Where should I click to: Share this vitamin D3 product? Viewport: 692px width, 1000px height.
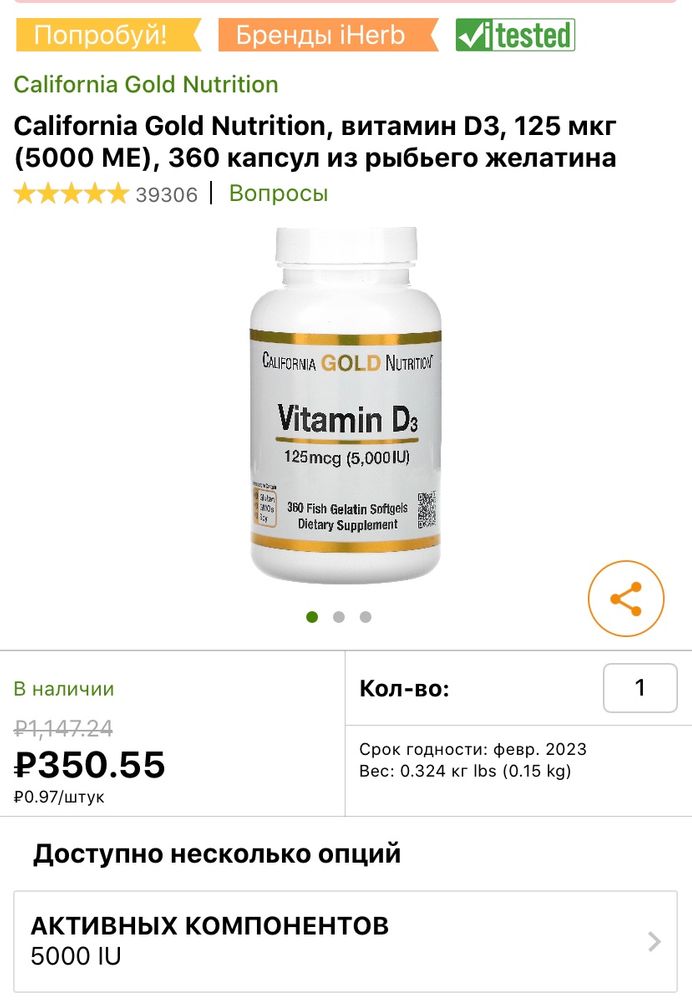tap(625, 599)
